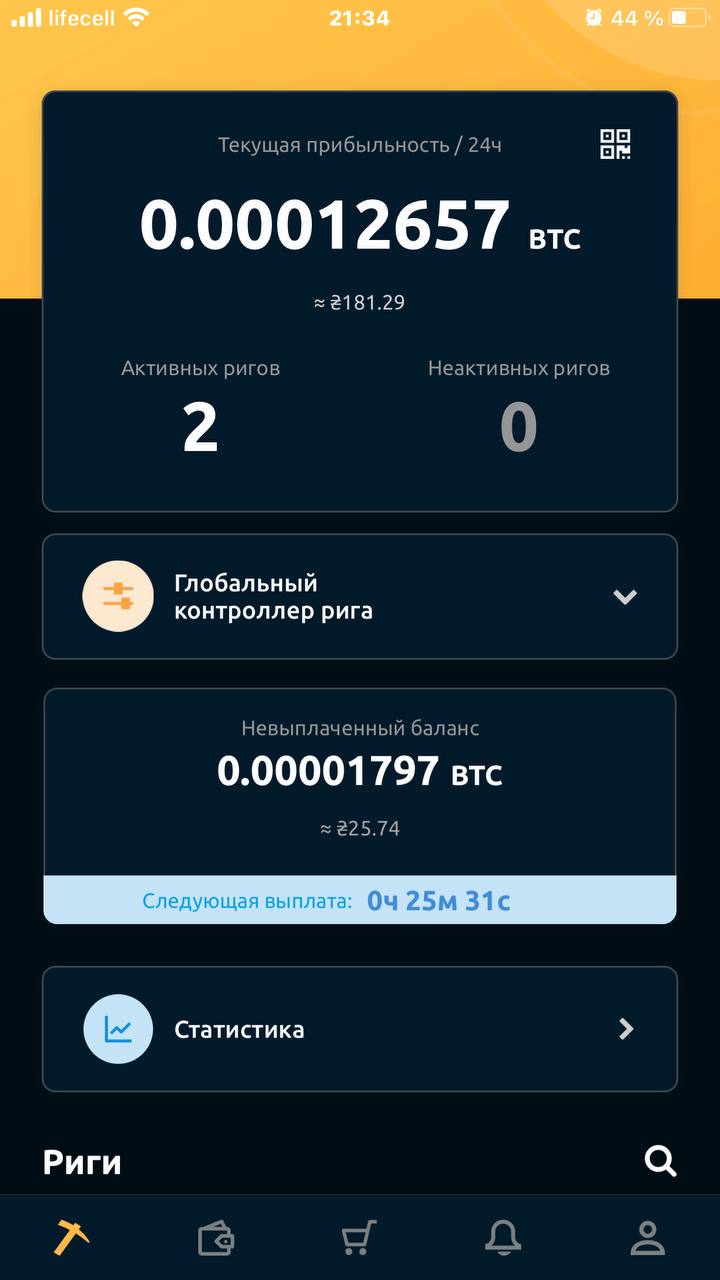The width and height of the screenshot is (720, 1280).
Task: Switch to the mining pickaxe tab
Action: 71,1238
